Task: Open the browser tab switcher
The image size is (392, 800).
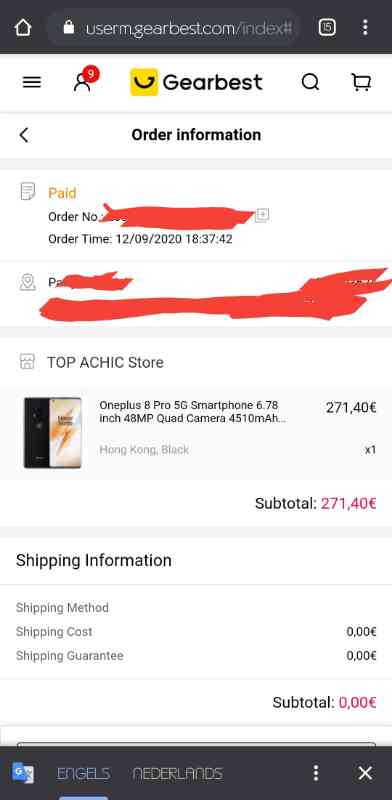Action: (x=327, y=27)
